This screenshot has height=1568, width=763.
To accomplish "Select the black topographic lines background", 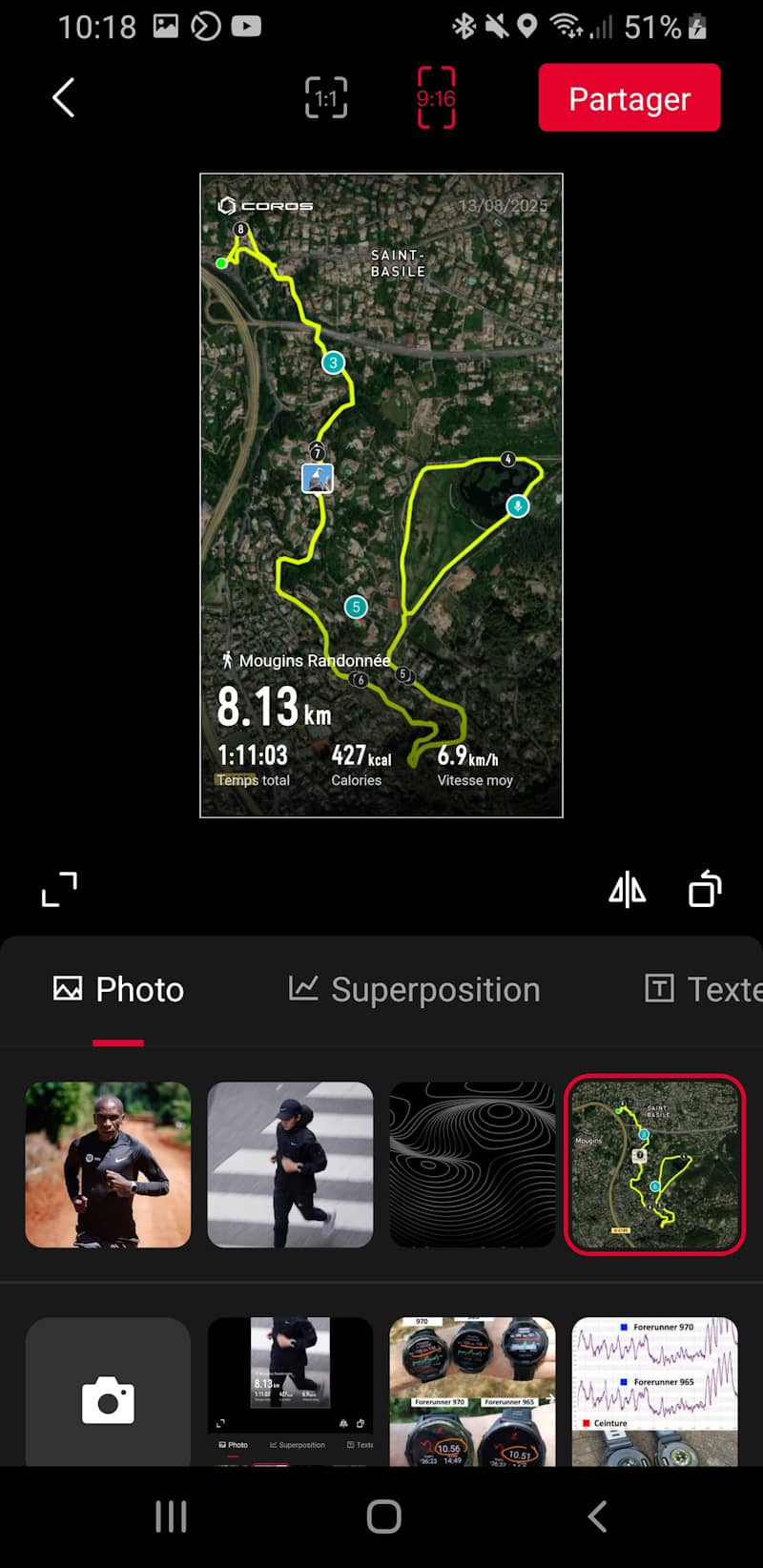I will pyautogui.click(x=472, y=1165).
